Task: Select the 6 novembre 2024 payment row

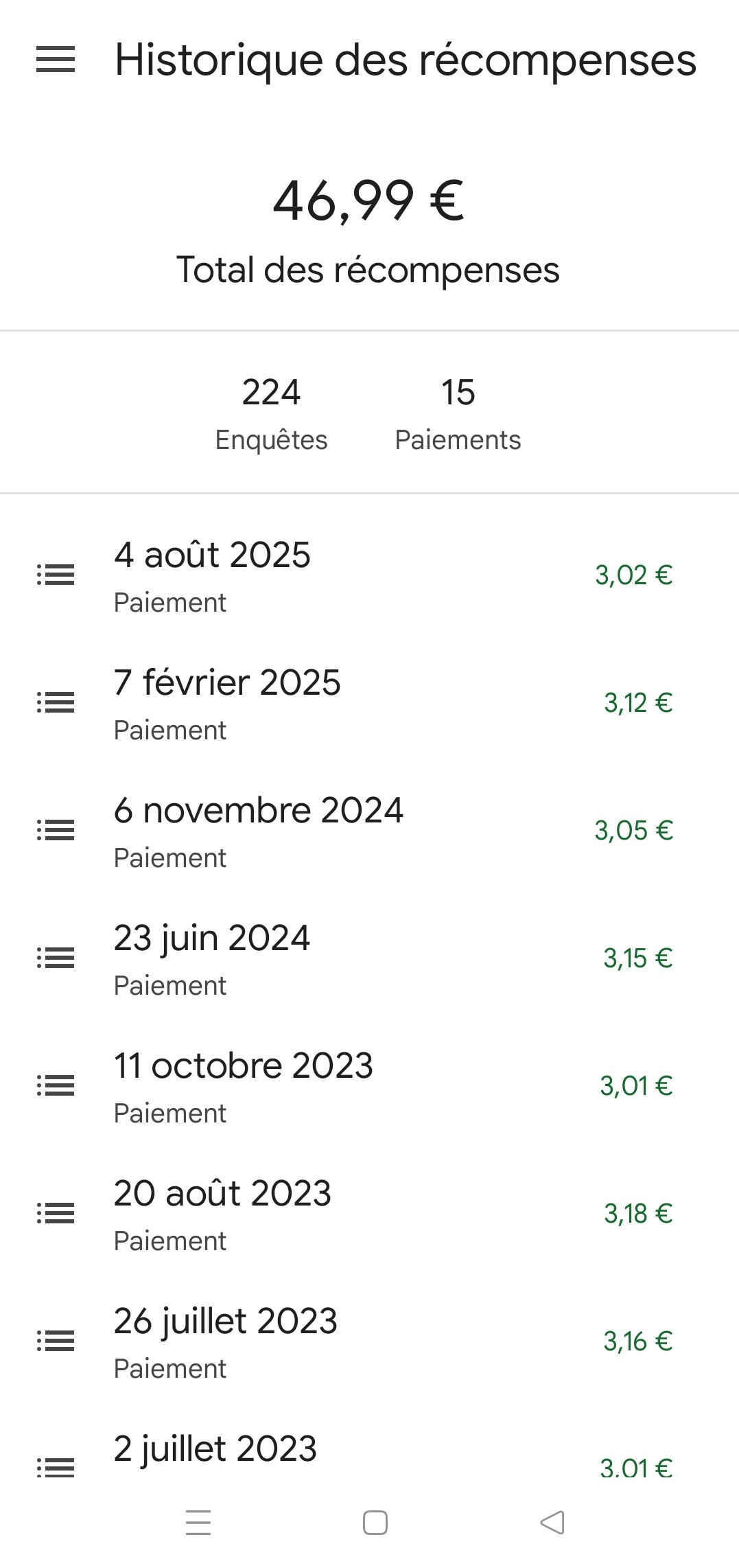Action: click(x=369, y=831)
